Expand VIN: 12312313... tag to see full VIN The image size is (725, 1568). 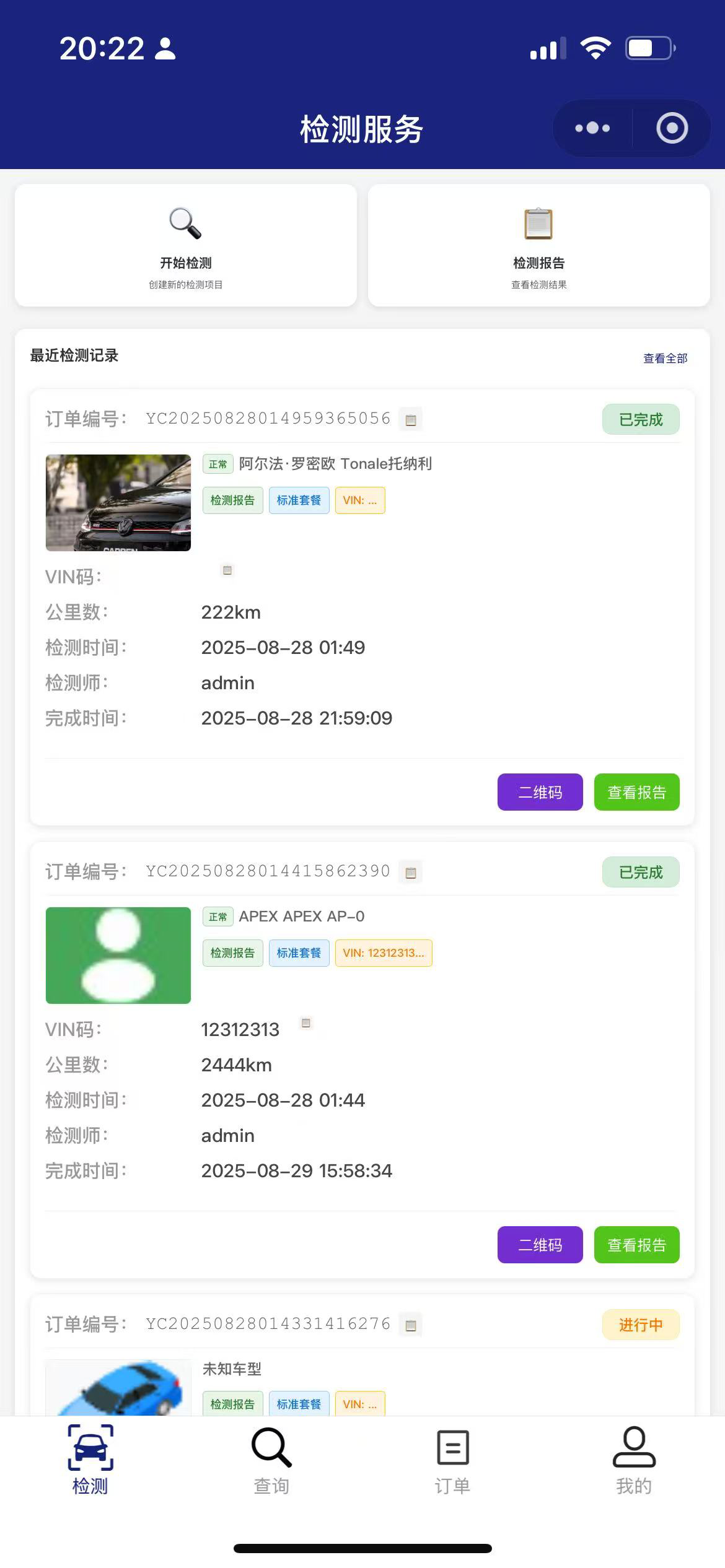383,953
